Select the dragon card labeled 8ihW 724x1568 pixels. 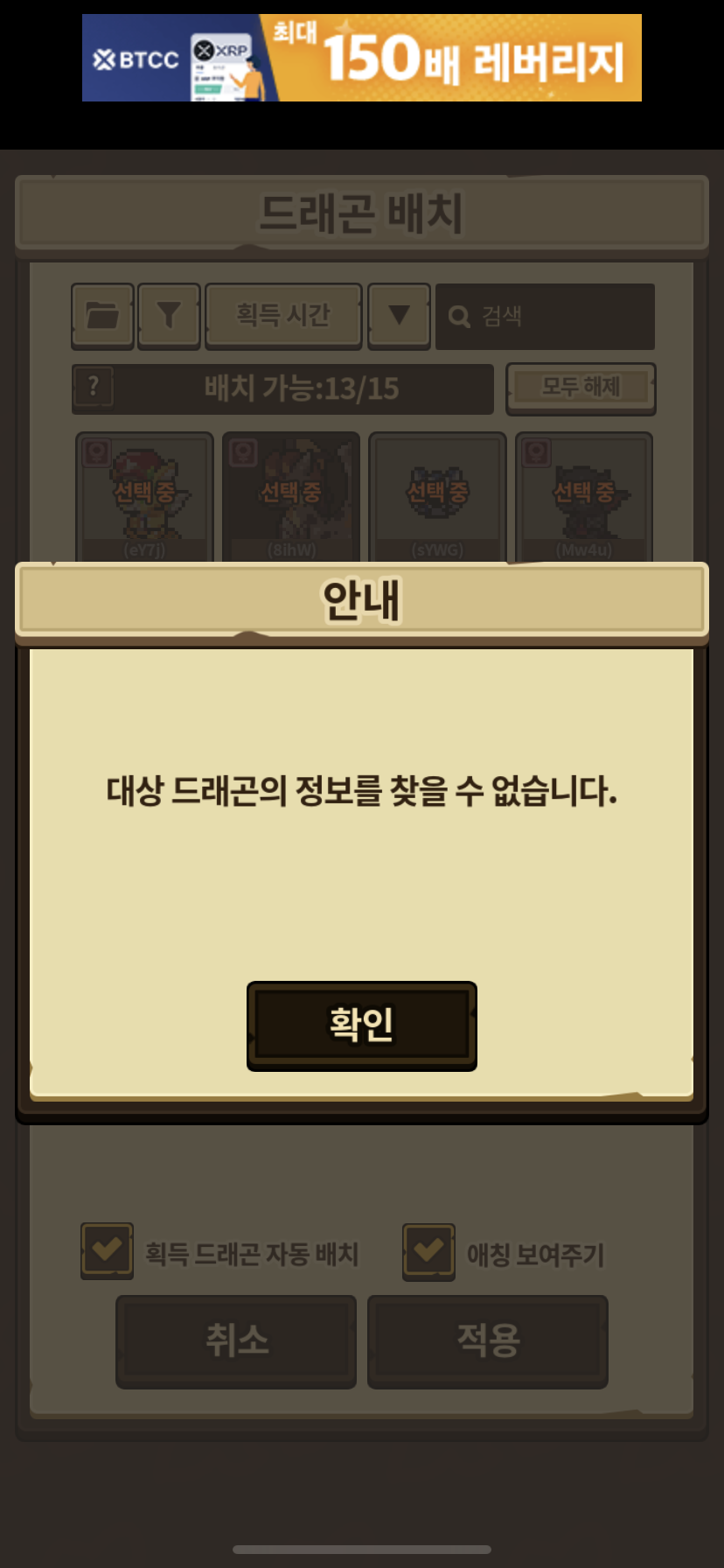[x=291, y=497]
